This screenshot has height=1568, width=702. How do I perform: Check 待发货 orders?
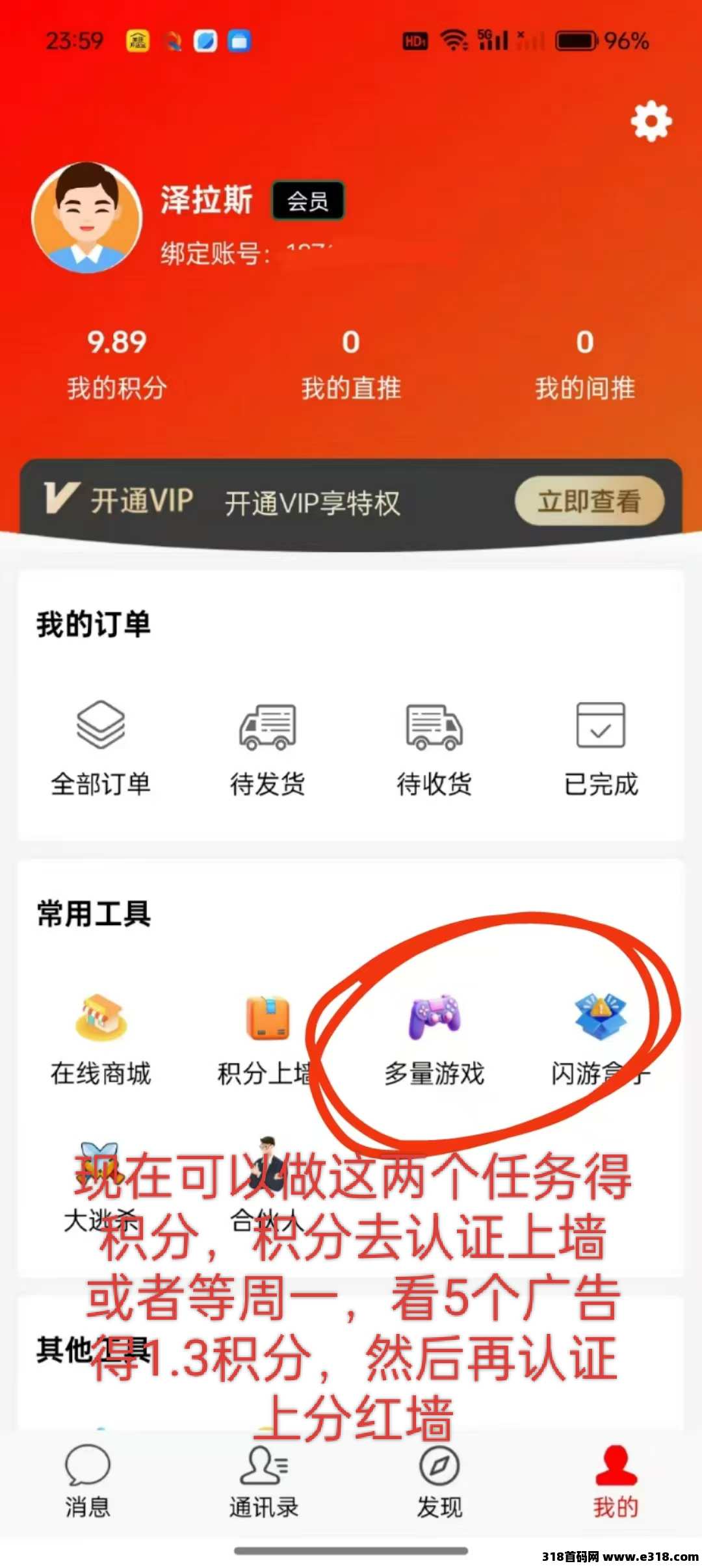[268, 748]
